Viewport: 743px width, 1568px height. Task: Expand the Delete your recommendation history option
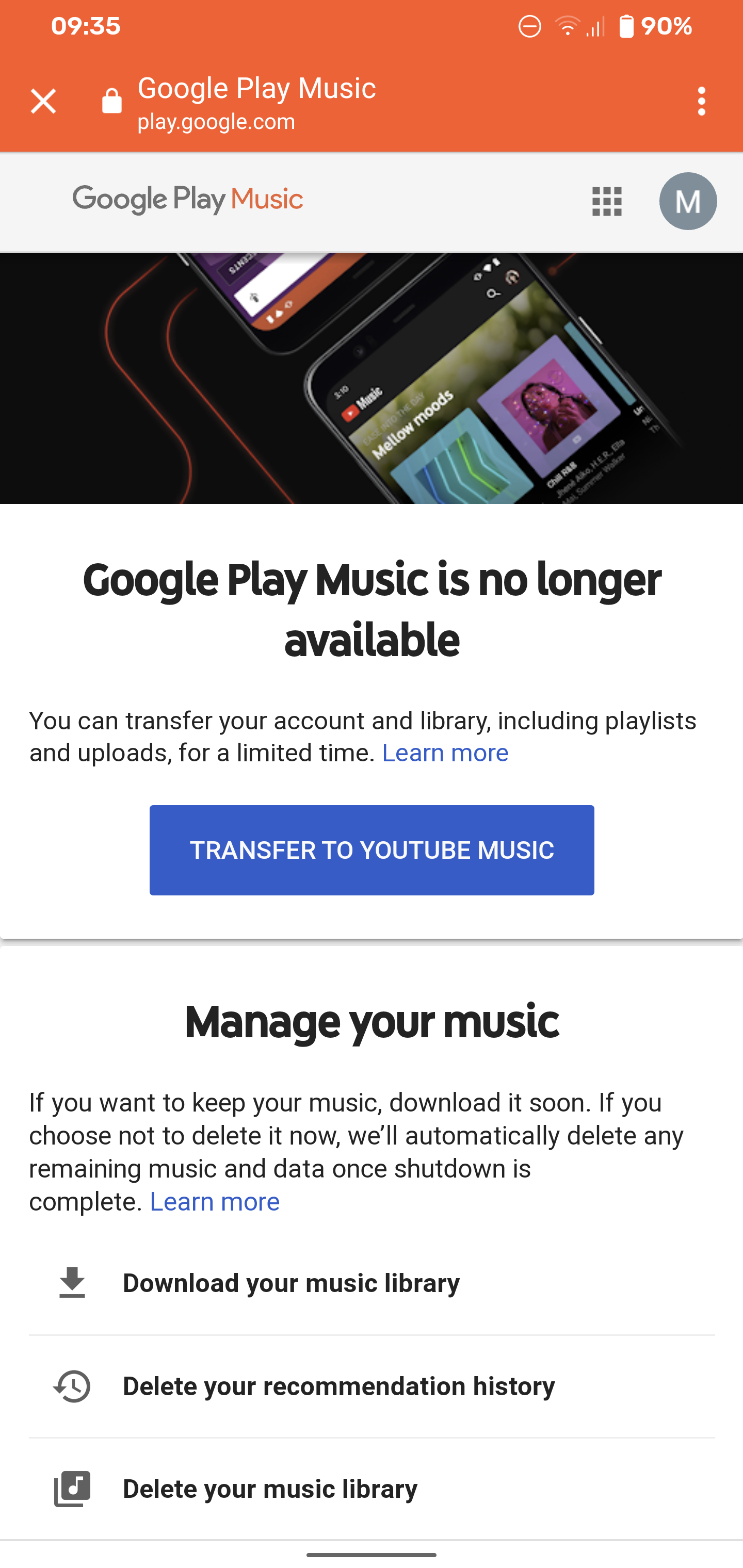(338, 1386)
